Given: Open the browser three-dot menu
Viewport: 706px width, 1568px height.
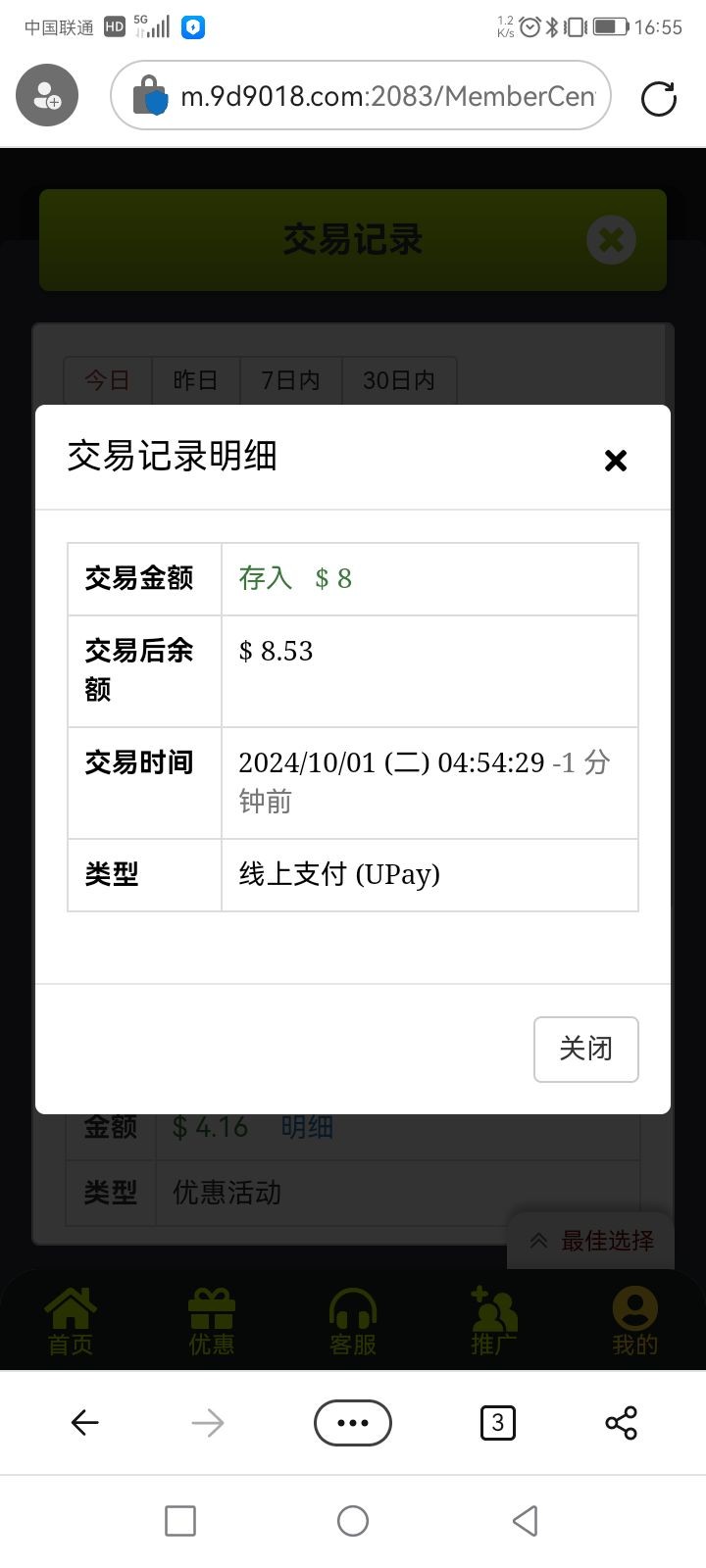Looking at the screenshot, I should (352, 1422).
